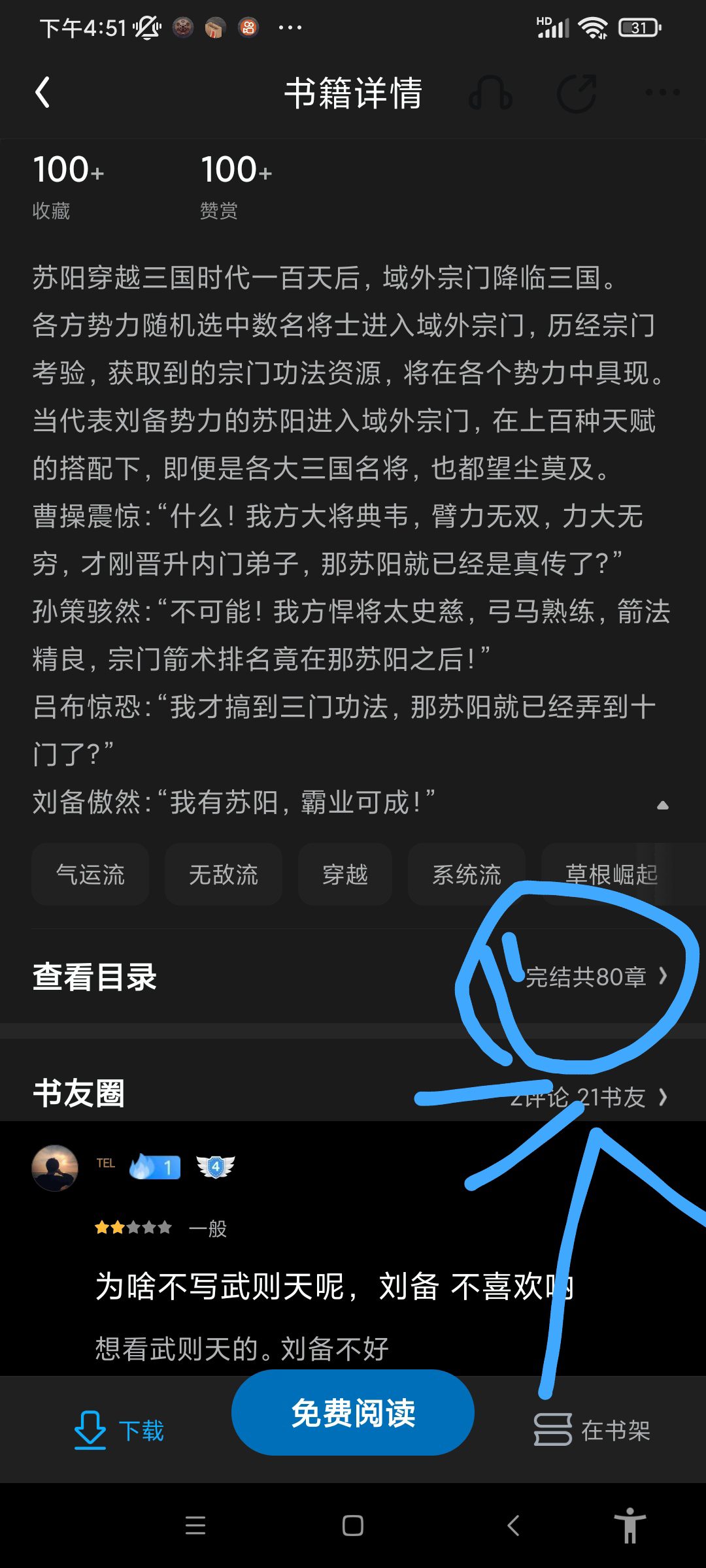This screenshot has width=706, height=1568.
Task: Select the 系统流 tag
Action: coord(467,874)
